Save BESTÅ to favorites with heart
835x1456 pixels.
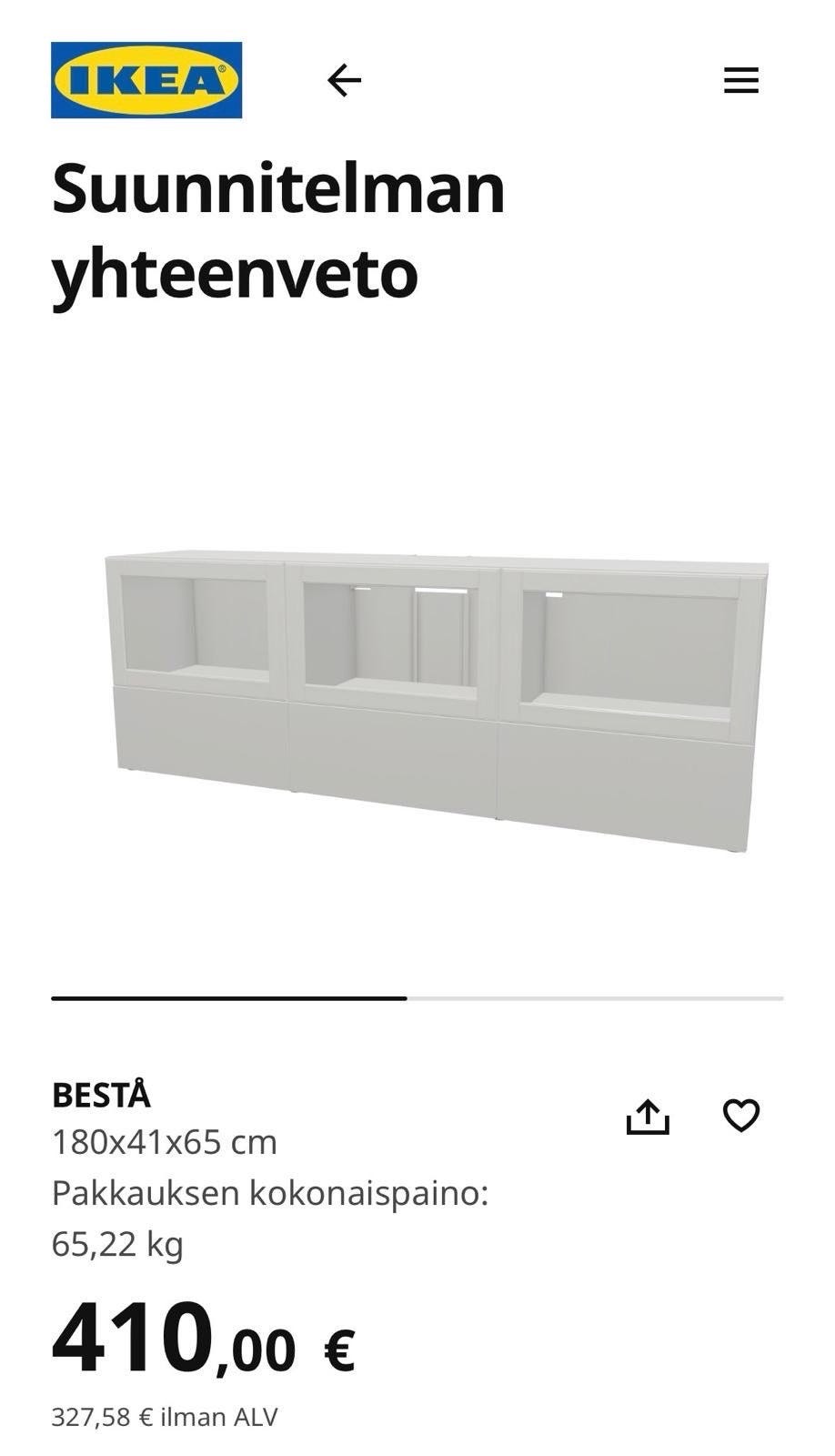click(x=740, y=1116)
